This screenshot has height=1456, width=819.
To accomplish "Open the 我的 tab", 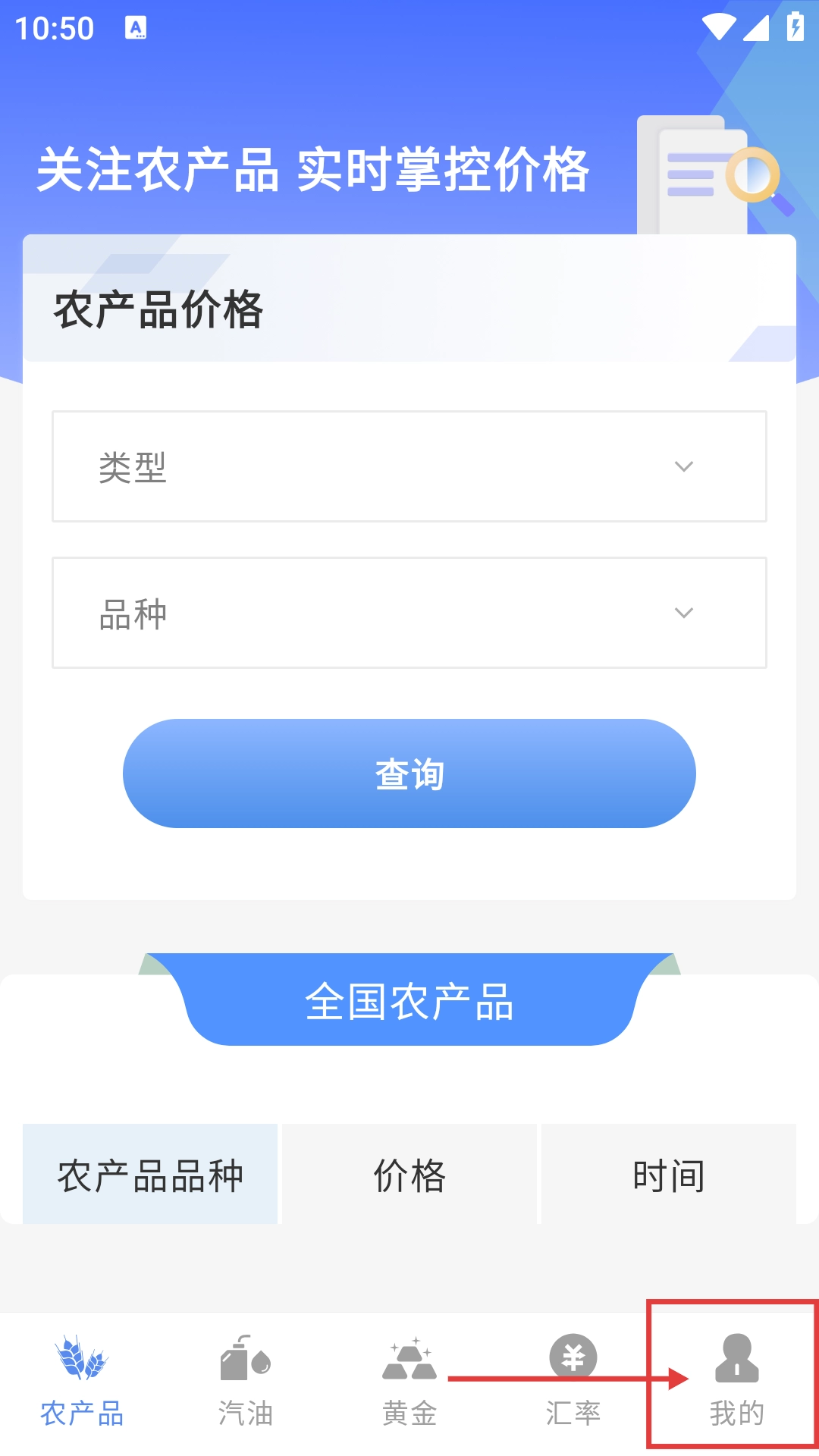I will 736,1382.
